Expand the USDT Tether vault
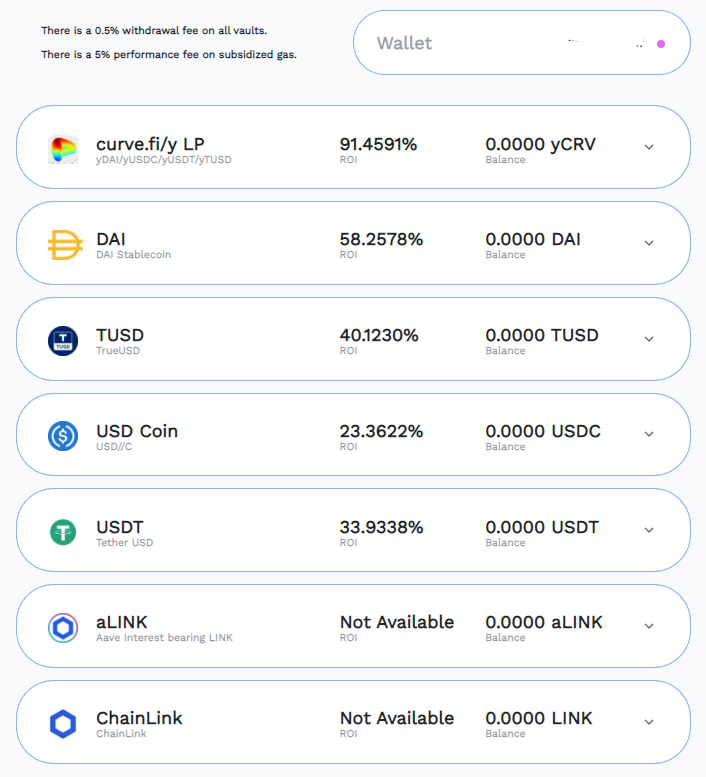This screenshot has width=706, height=777. click(x=649, y=530)
